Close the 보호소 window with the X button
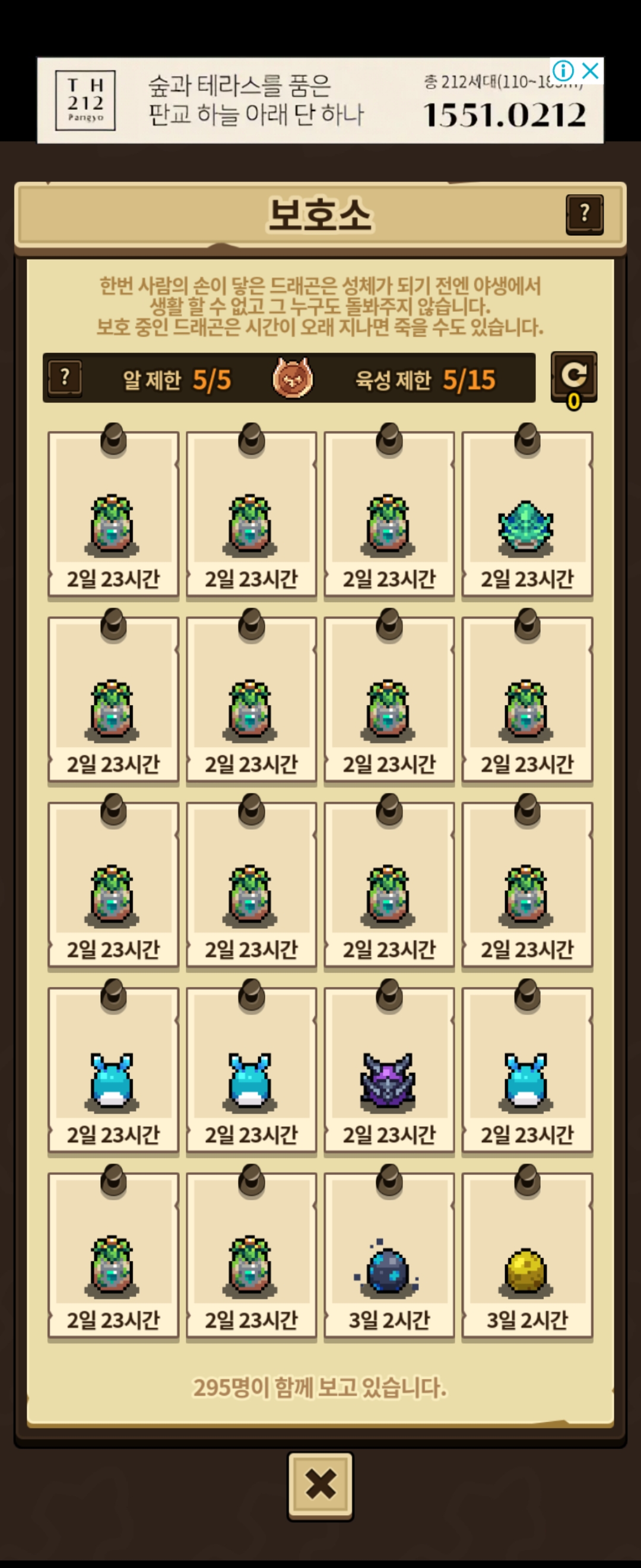This screenshot has width=641, height=1568. (320, 1486)
